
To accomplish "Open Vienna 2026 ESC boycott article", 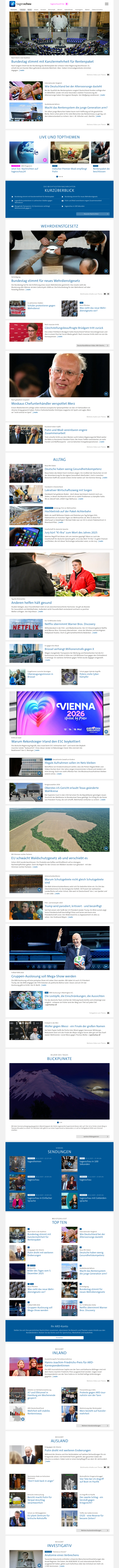I will (46, 741).
